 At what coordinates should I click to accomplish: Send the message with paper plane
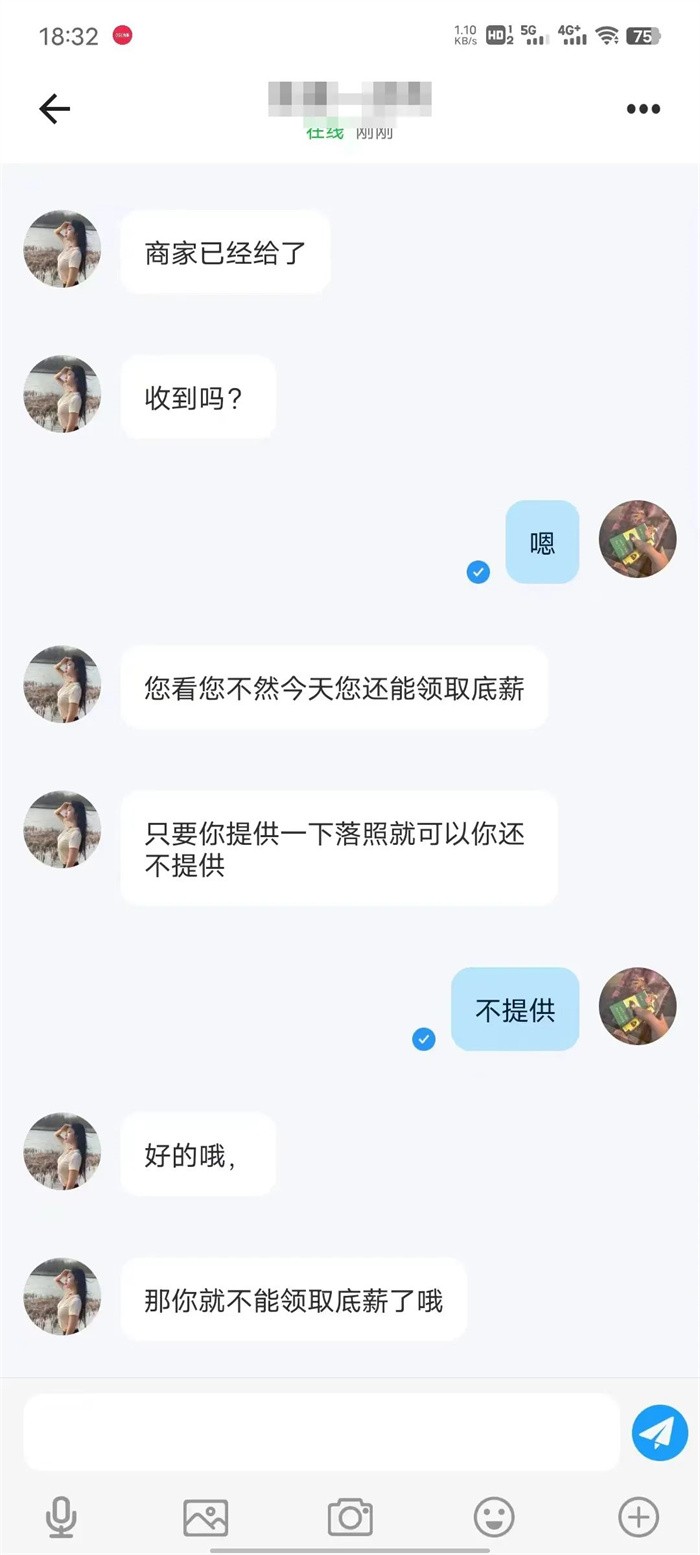coord(659,1433)
